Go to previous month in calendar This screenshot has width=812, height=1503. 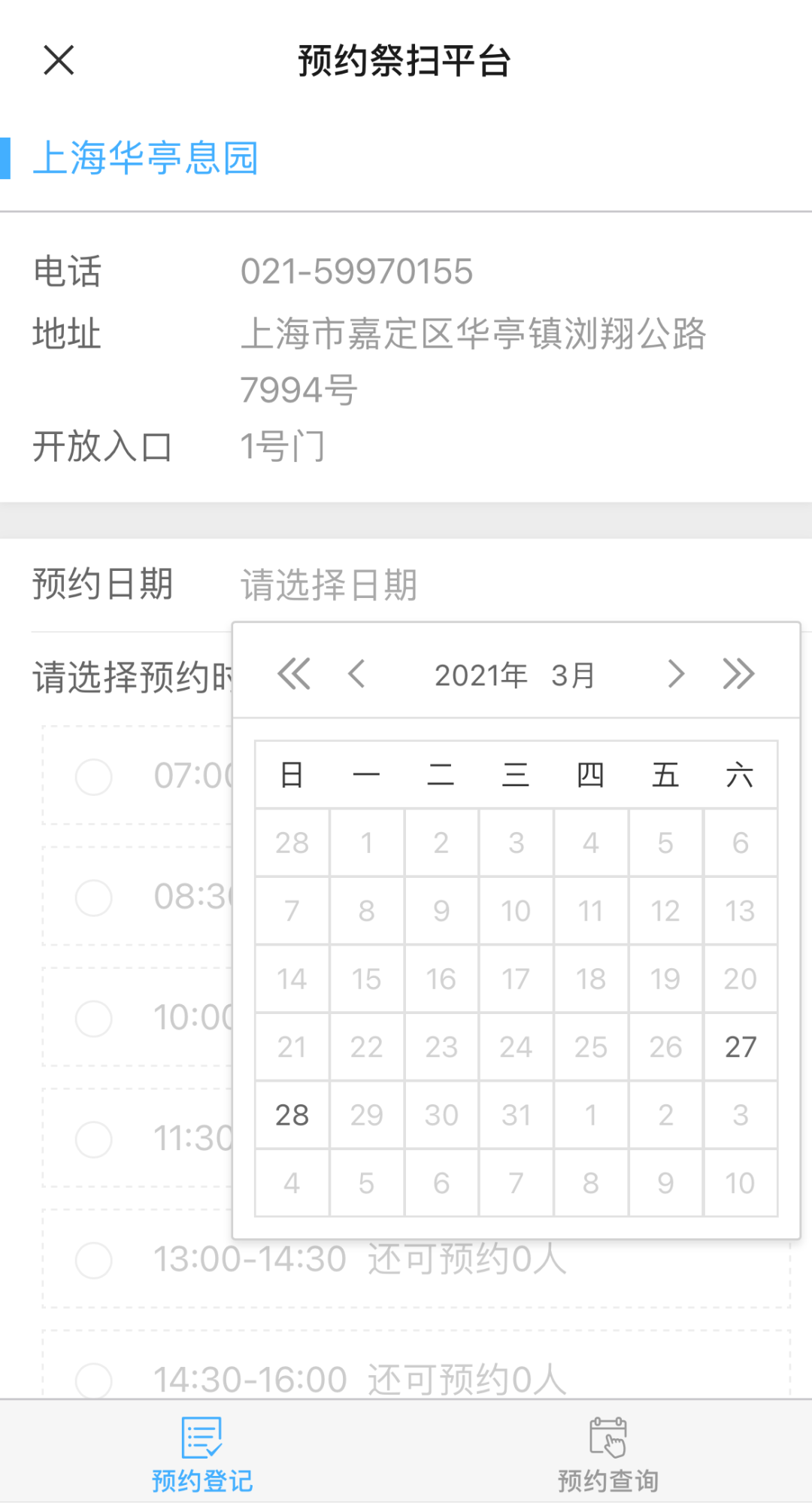(357, 673)
